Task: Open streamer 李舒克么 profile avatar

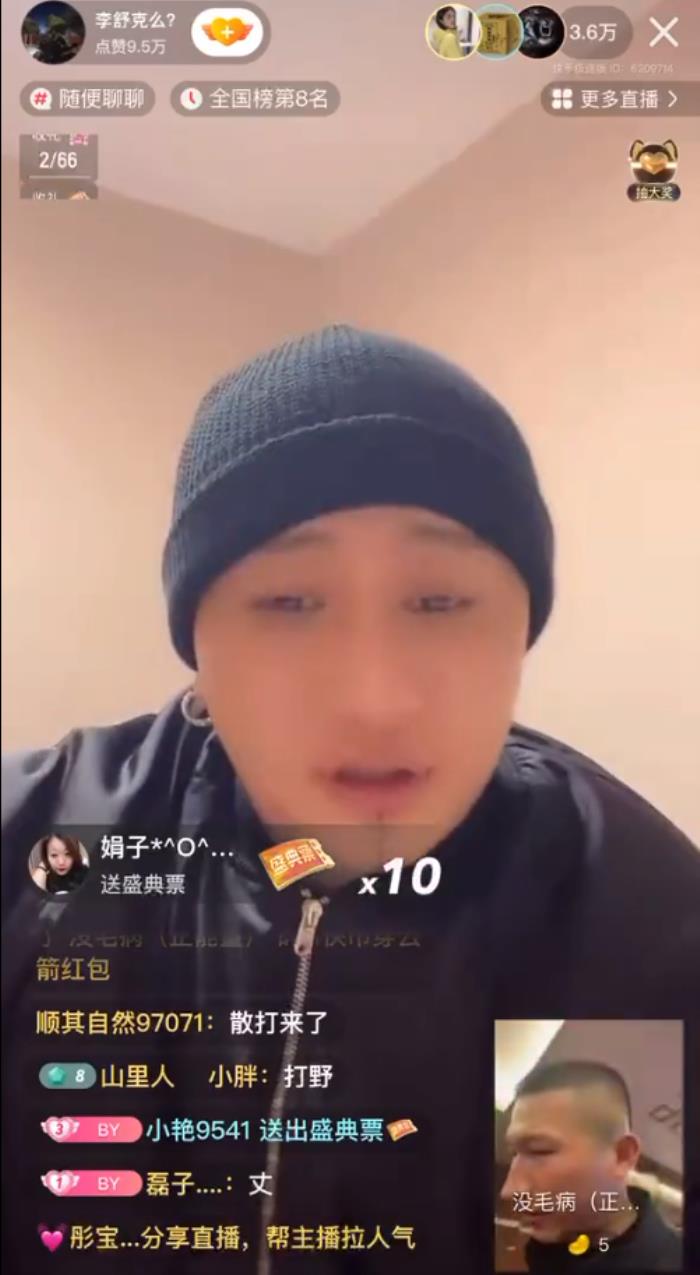Action: (52, 32)
